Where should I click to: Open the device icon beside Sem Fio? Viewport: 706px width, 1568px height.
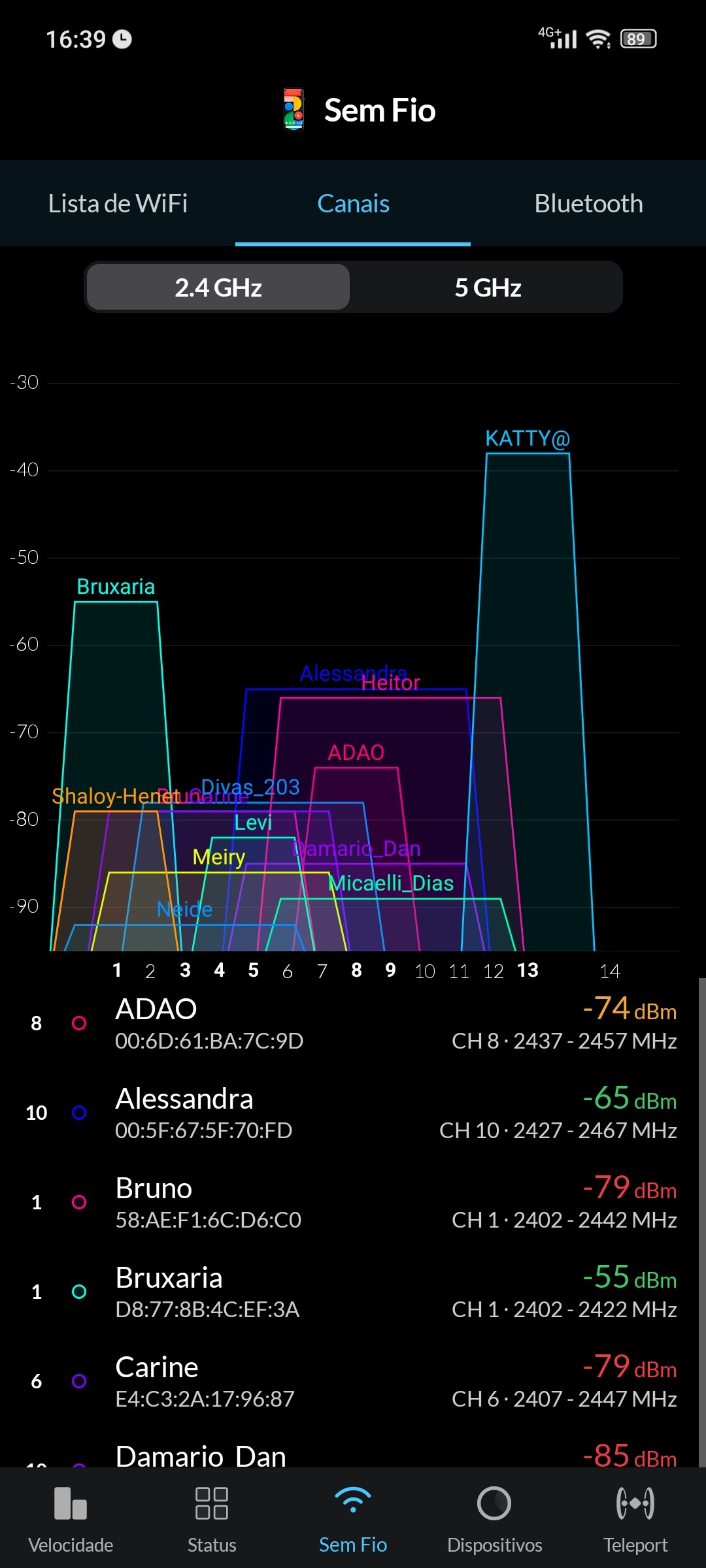[294, 110]
